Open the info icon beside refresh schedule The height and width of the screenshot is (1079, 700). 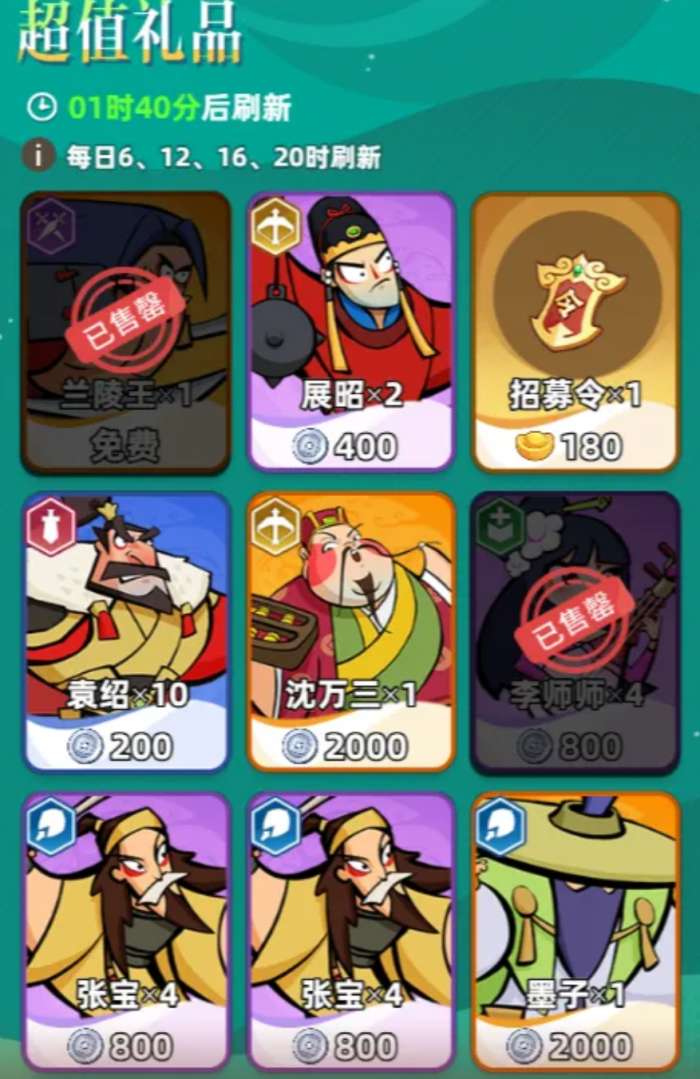pyautogui.click(x=38, y=156)
